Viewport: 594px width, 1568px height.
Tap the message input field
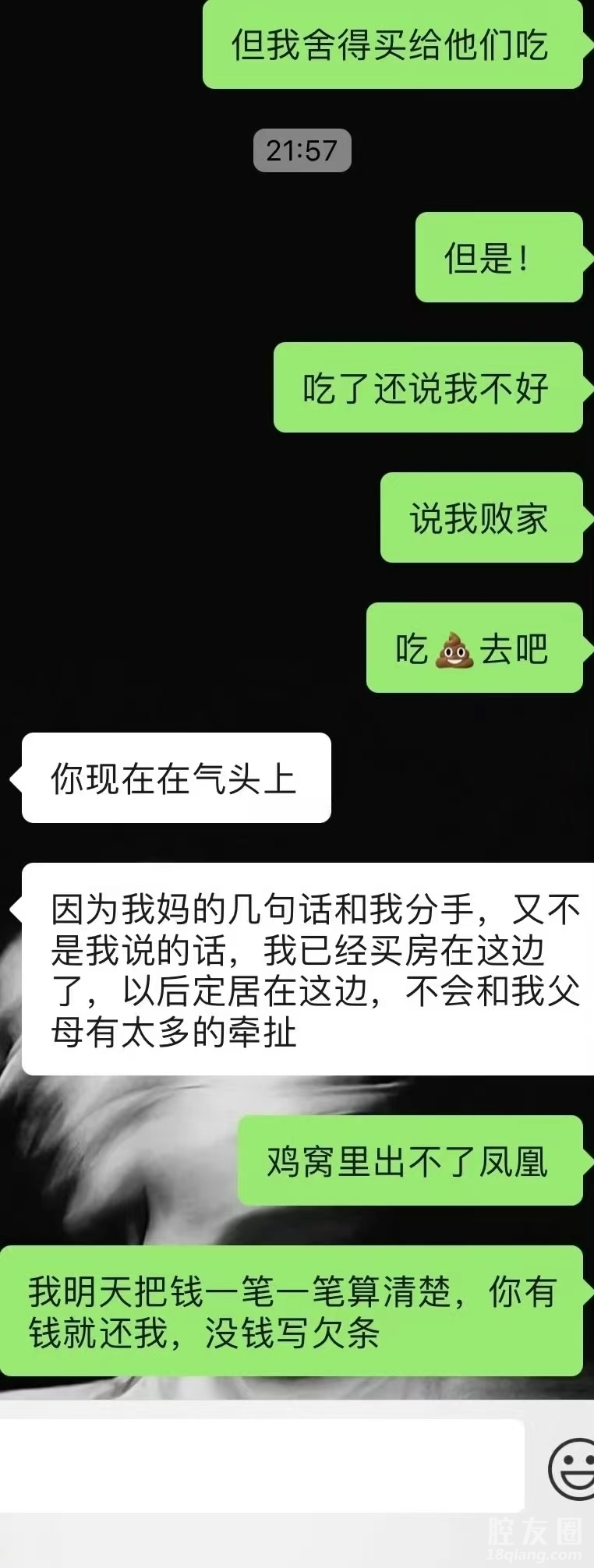tap(261, 1465)
